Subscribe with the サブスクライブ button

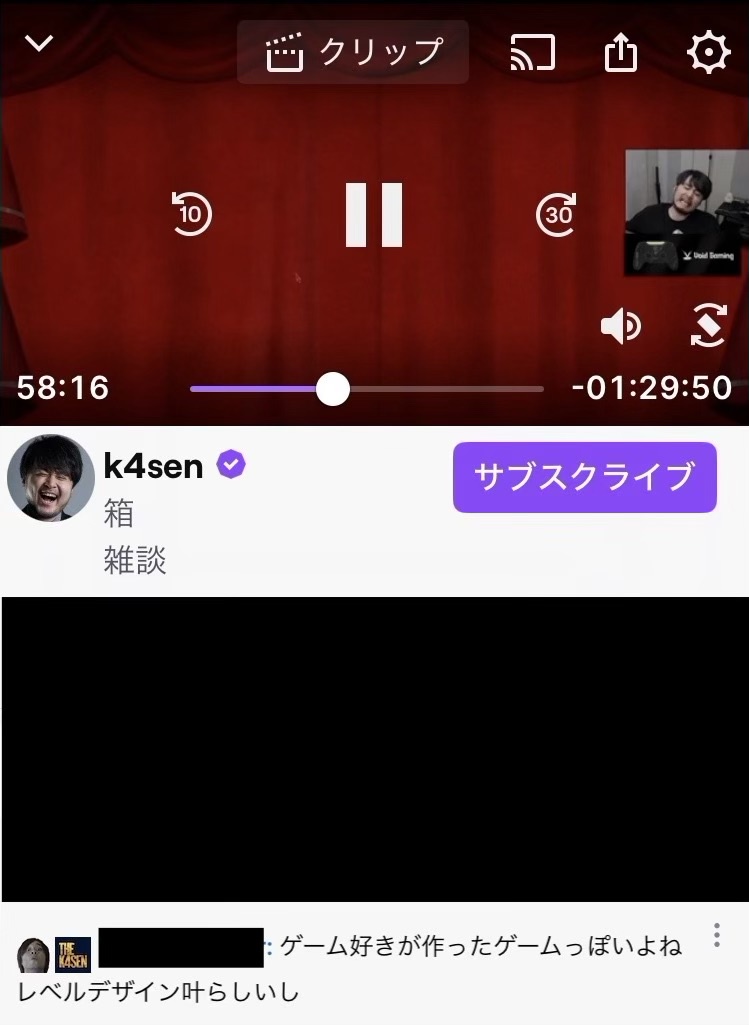[584, 477]
